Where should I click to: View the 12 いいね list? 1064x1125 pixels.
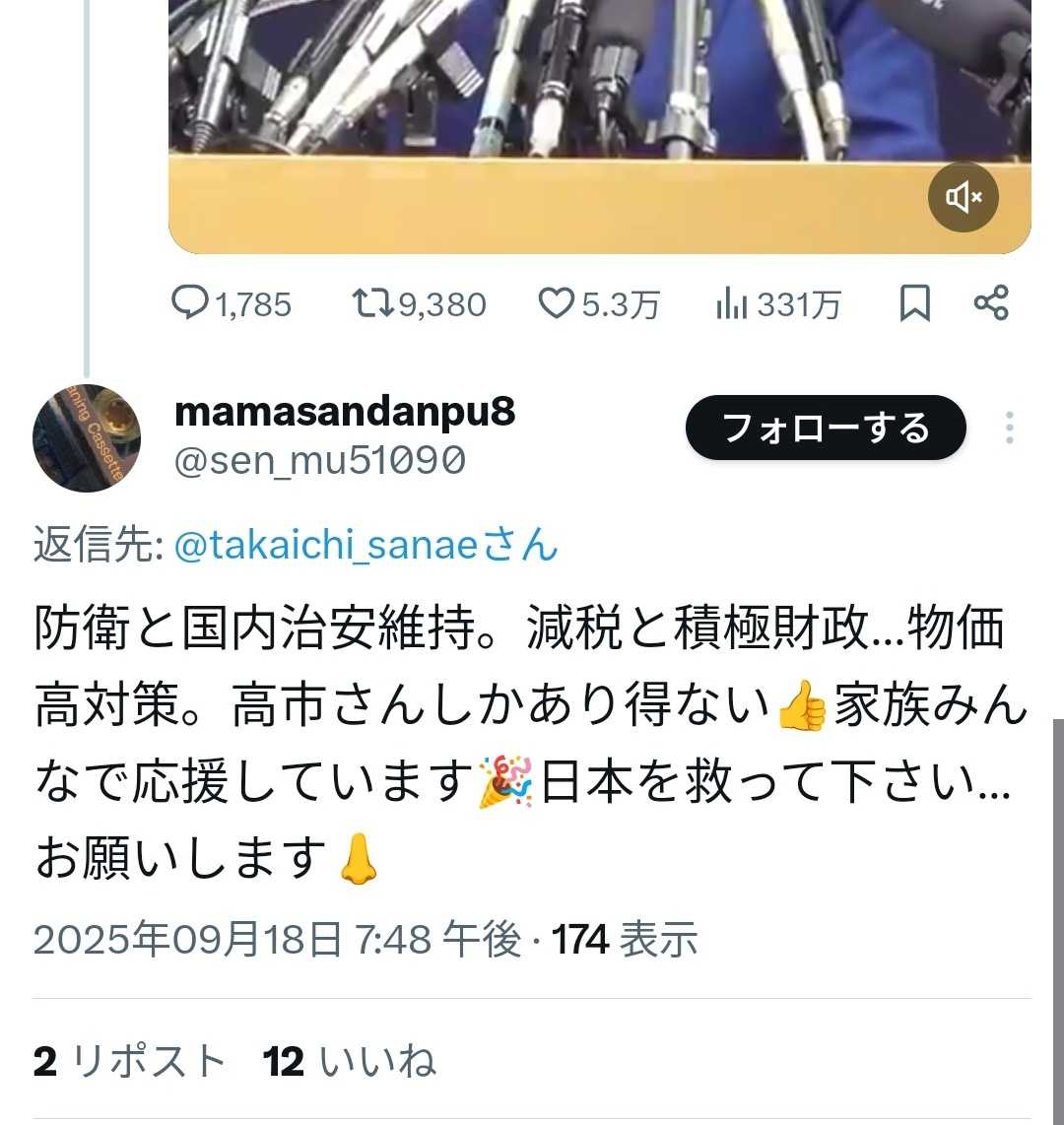click(x=349, y=1062)
